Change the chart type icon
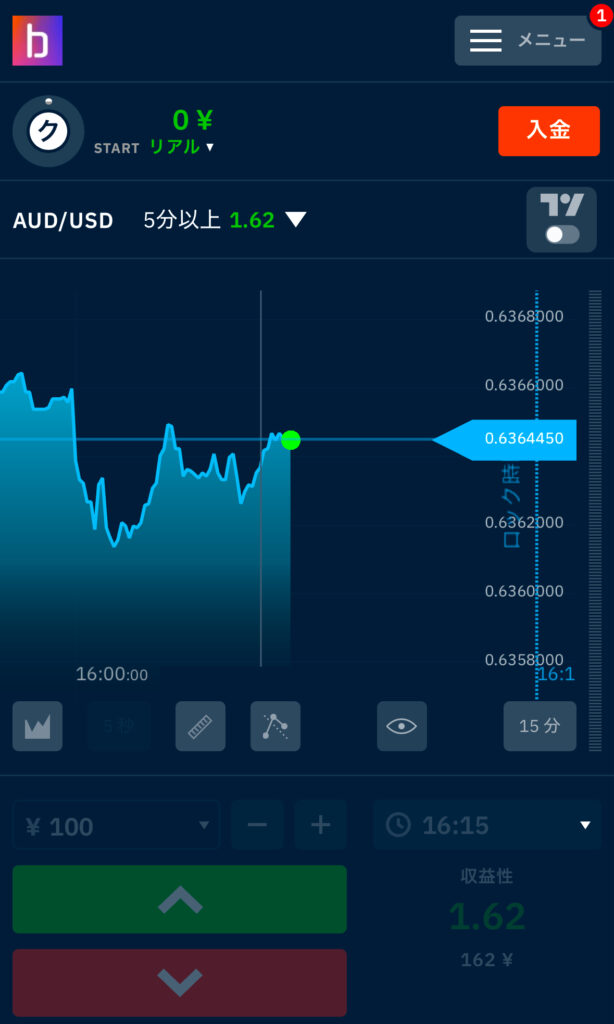Image resolution: width=614 pixels, height=1024 pixels. pyautogui.click(x=37, y=726)
